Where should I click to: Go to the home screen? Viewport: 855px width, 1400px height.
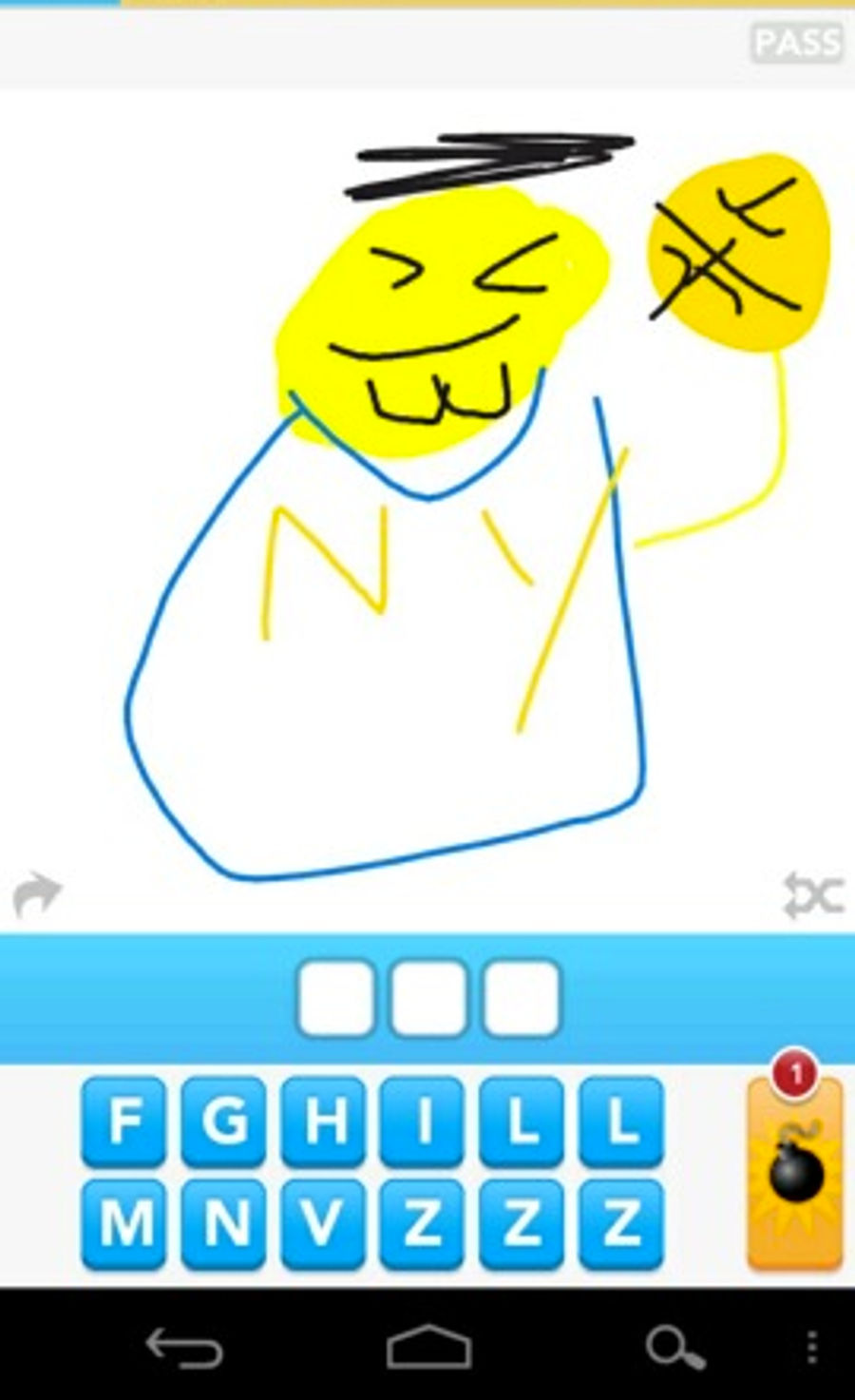click(428, 1348)
